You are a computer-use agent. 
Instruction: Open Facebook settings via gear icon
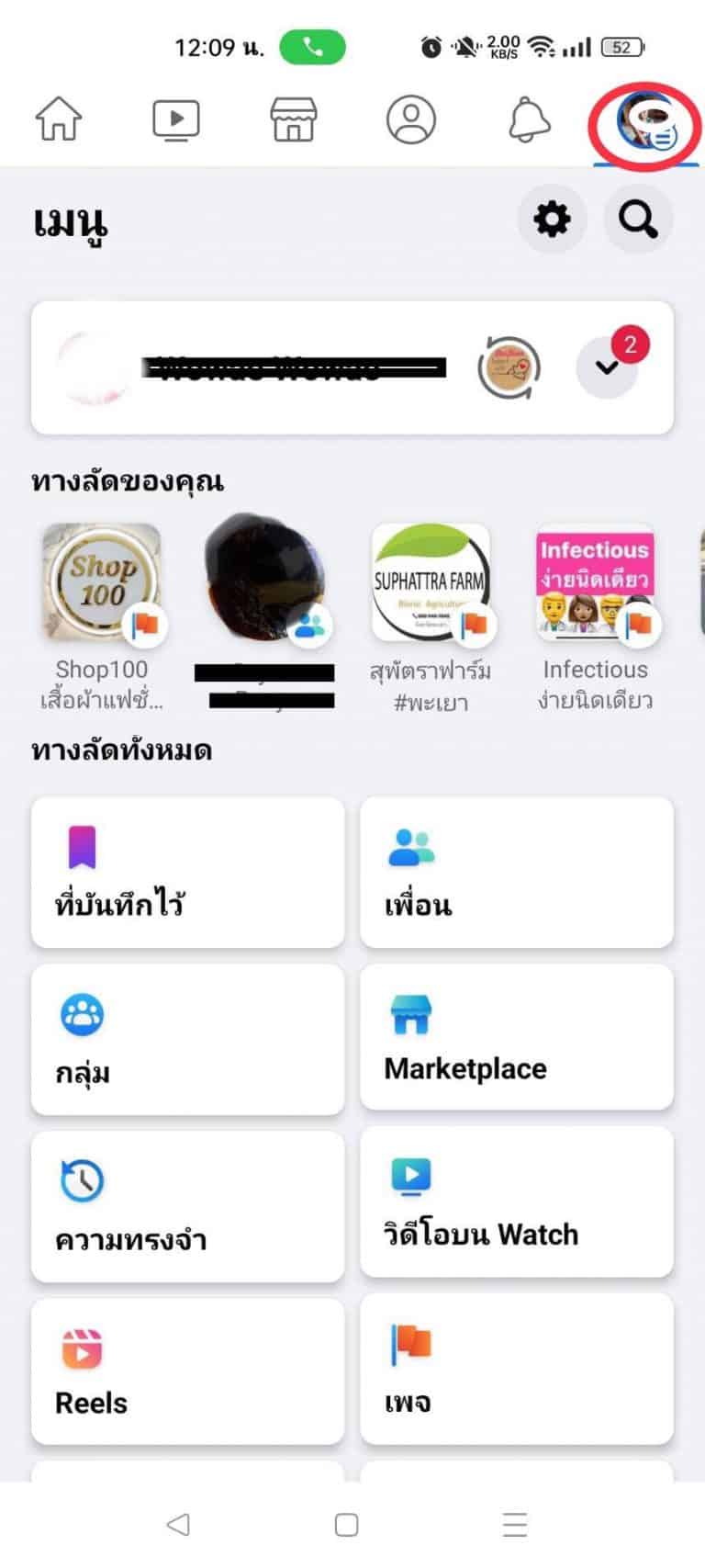(551, 219)
